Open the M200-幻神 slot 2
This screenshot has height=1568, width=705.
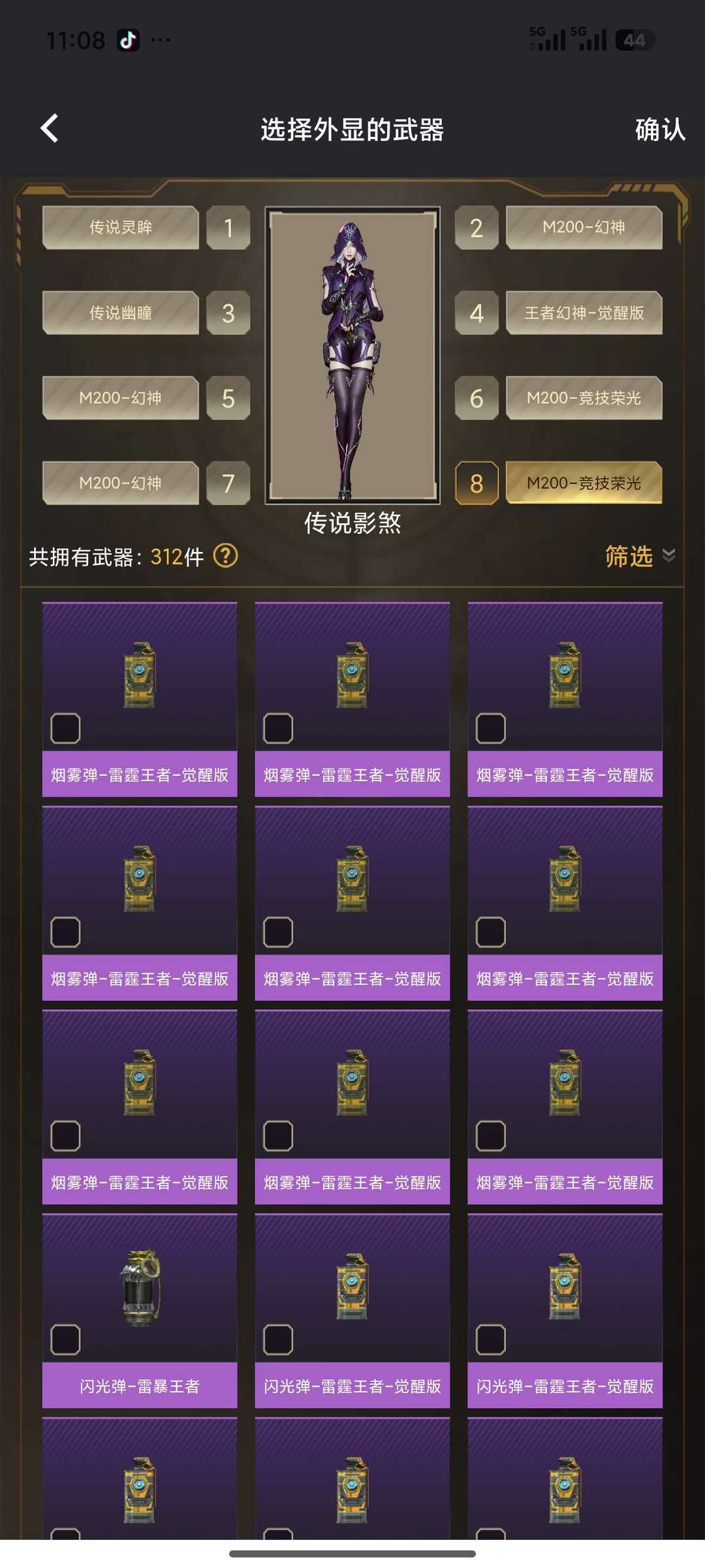click(584, 229)
